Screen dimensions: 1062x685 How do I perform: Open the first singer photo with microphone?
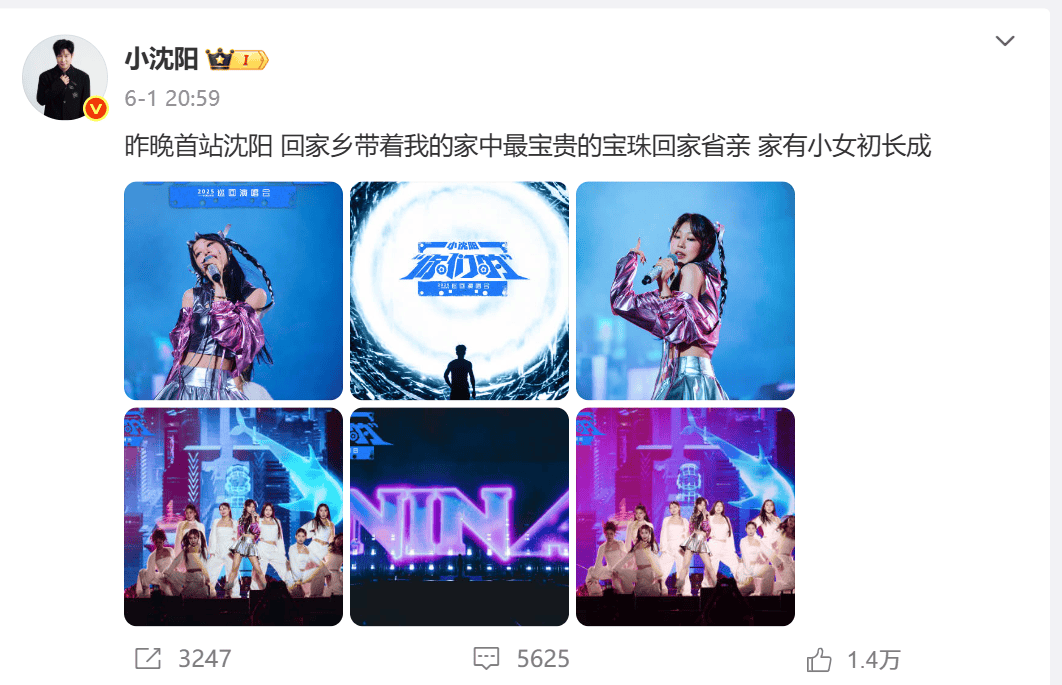coord(233,291)
